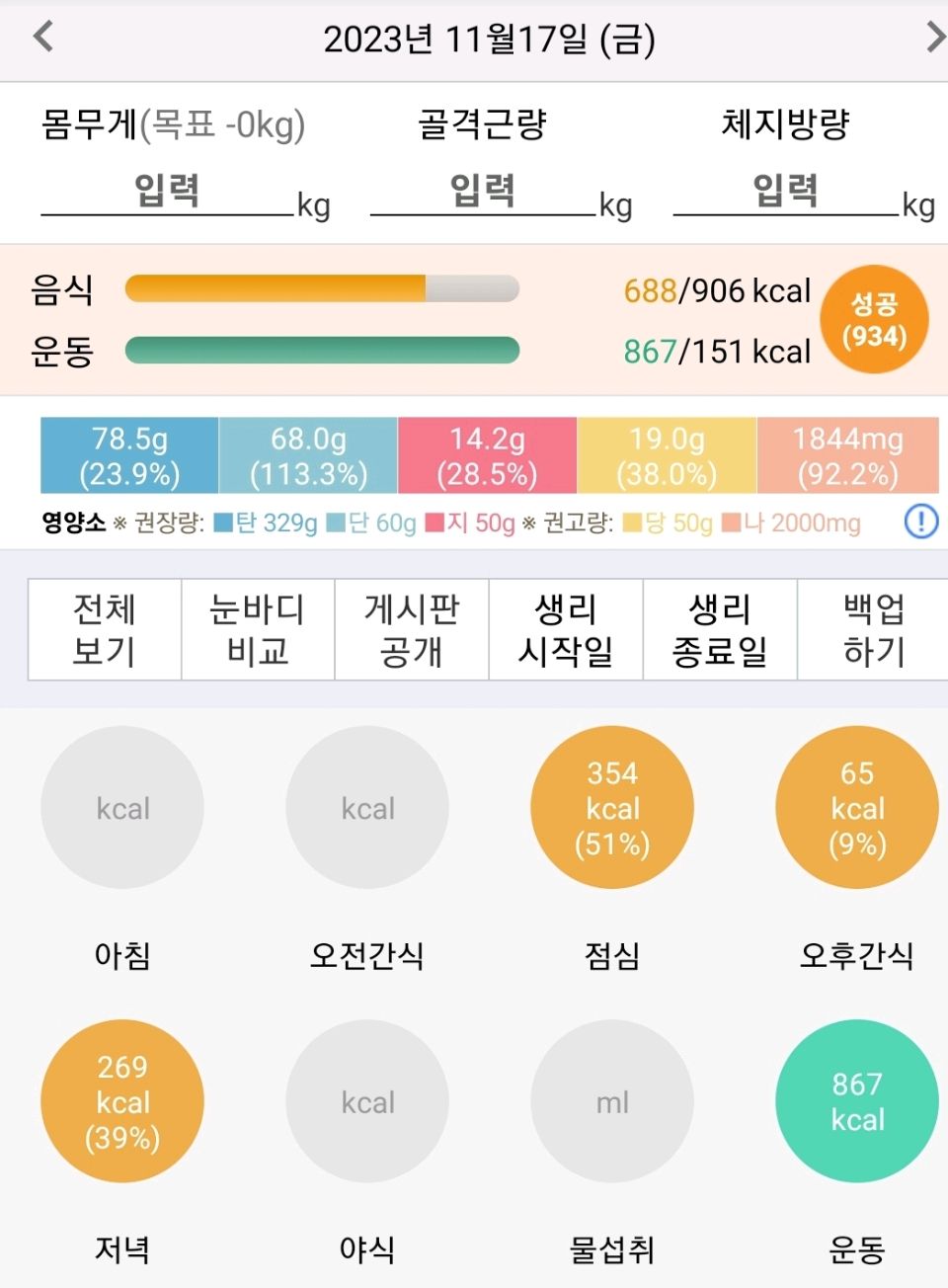
Task: Record water intake in 물섭취
Action: click(x=612, y=1101)
